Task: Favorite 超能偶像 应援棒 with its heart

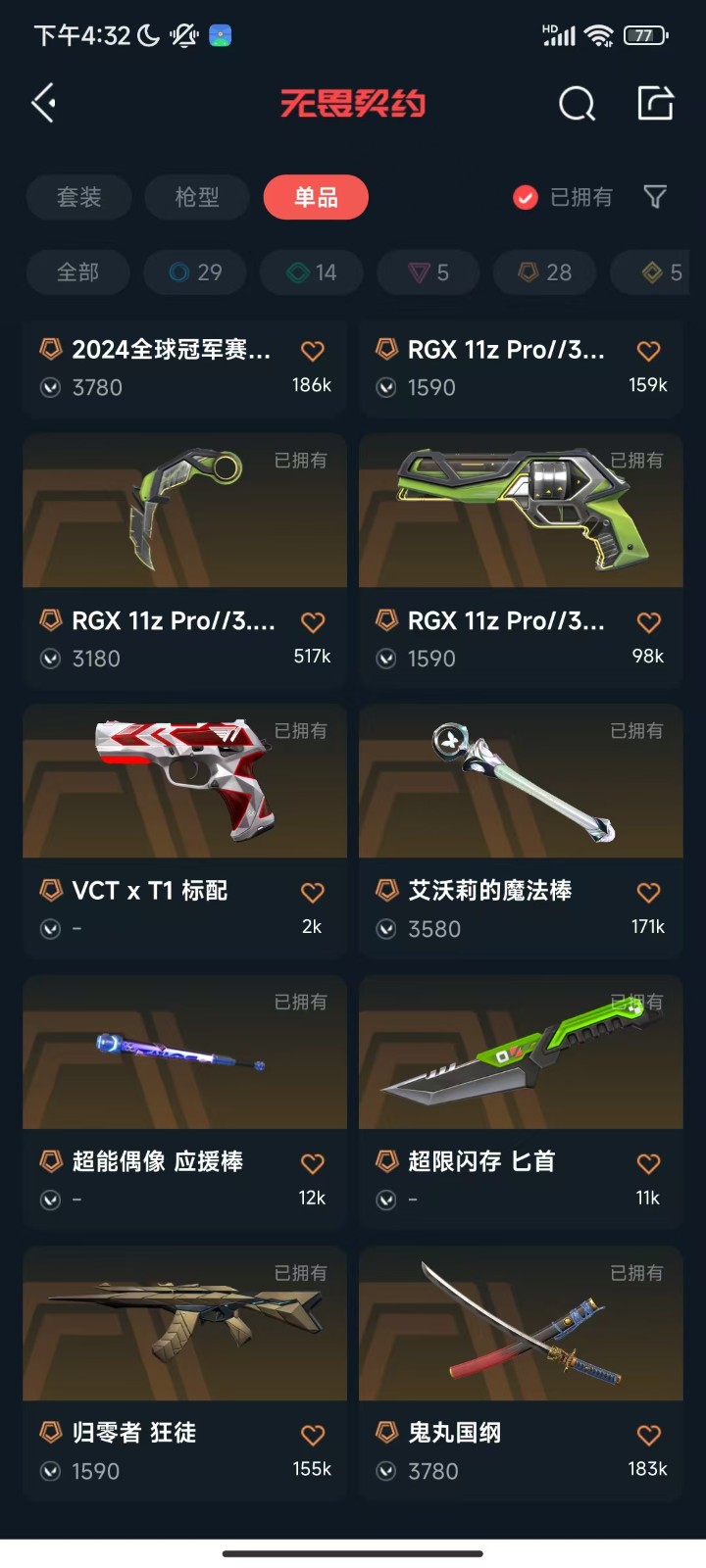Action: [313, 1163]
